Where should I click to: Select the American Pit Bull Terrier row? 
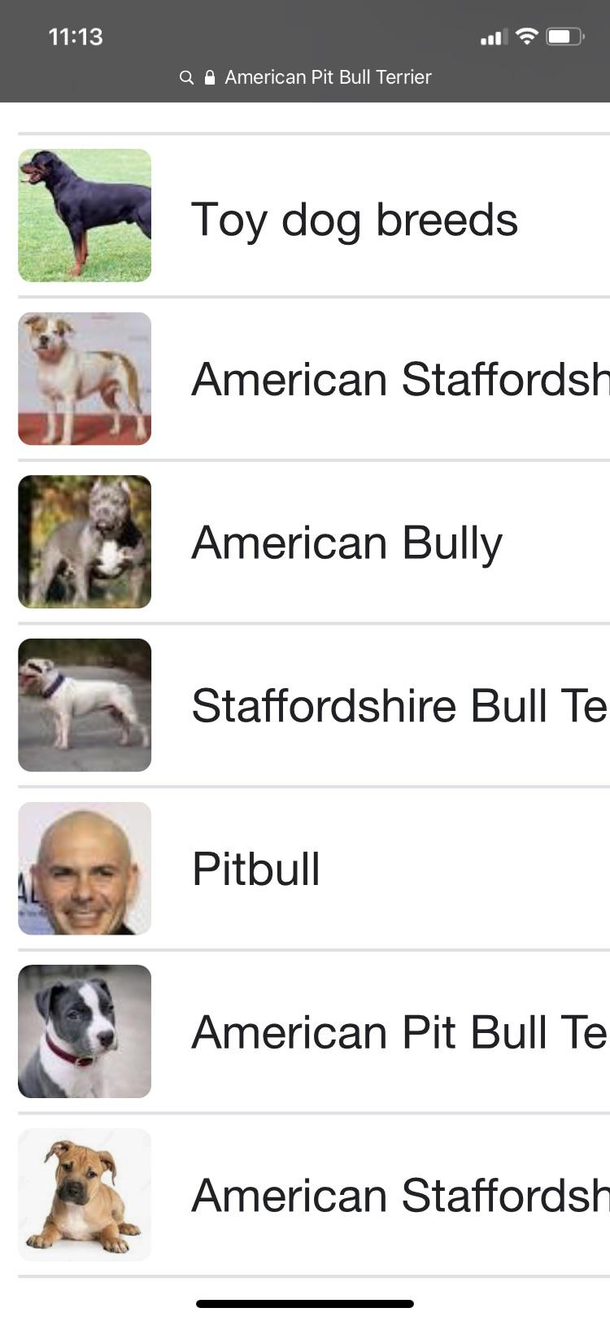pos(398,1032)
